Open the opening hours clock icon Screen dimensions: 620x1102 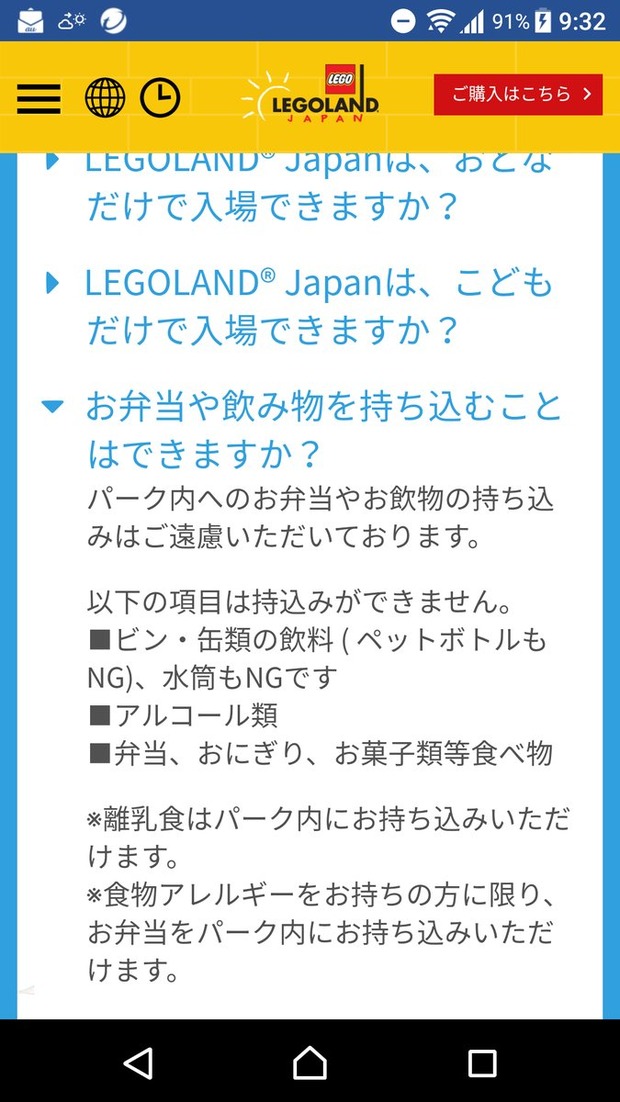pos(160,98)
